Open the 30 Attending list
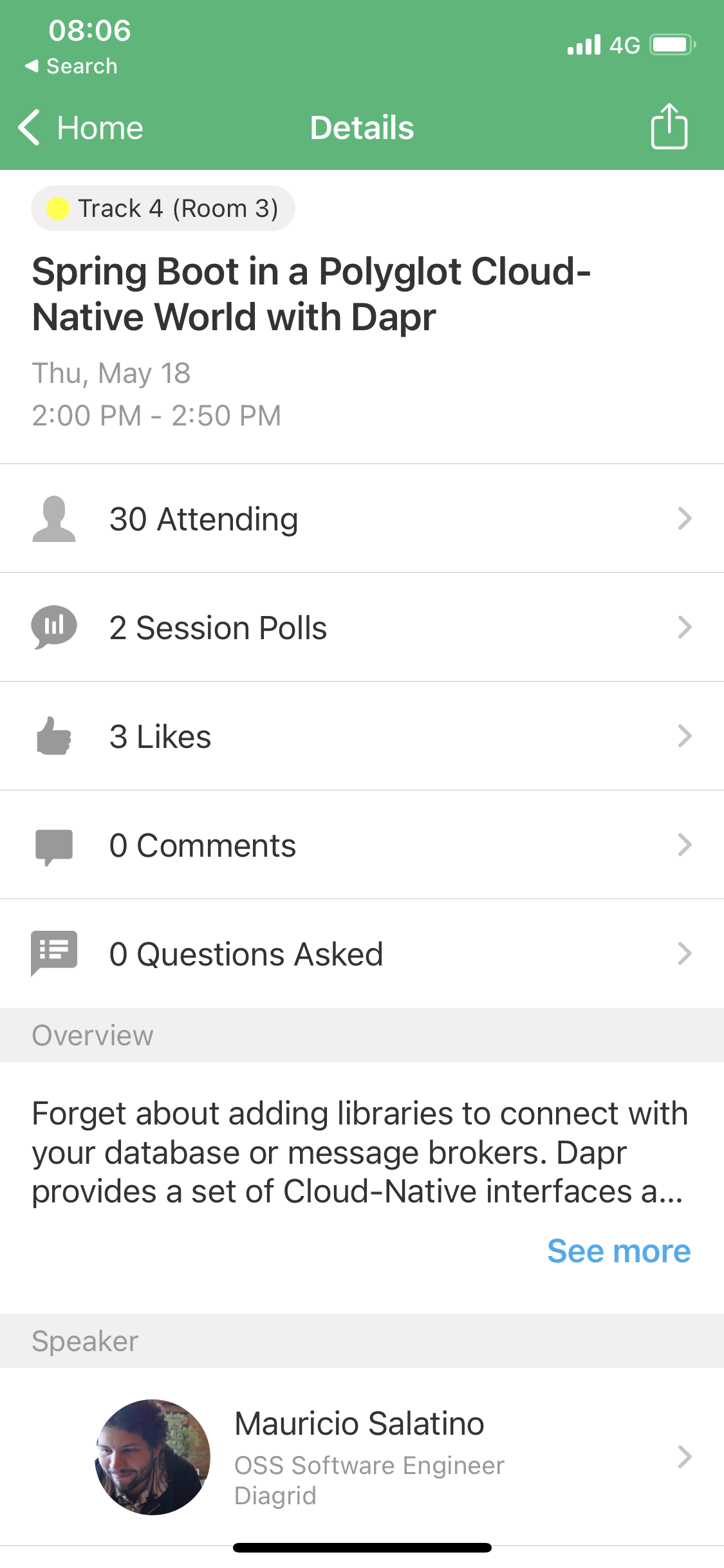The image size is (724, 1568). pyautogui.click(x=362, y=518)
